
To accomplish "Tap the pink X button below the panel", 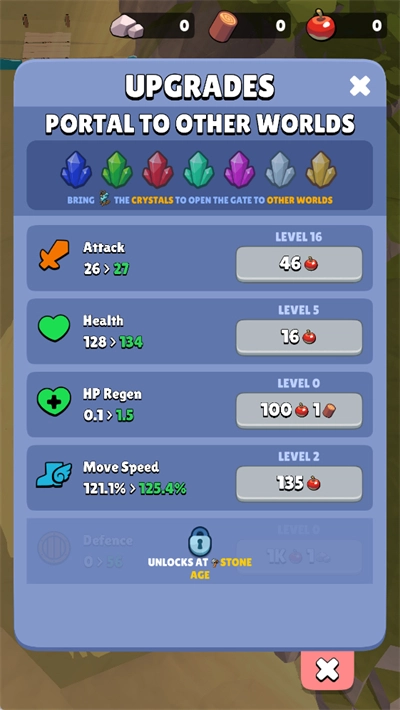I will click(328, 670).
